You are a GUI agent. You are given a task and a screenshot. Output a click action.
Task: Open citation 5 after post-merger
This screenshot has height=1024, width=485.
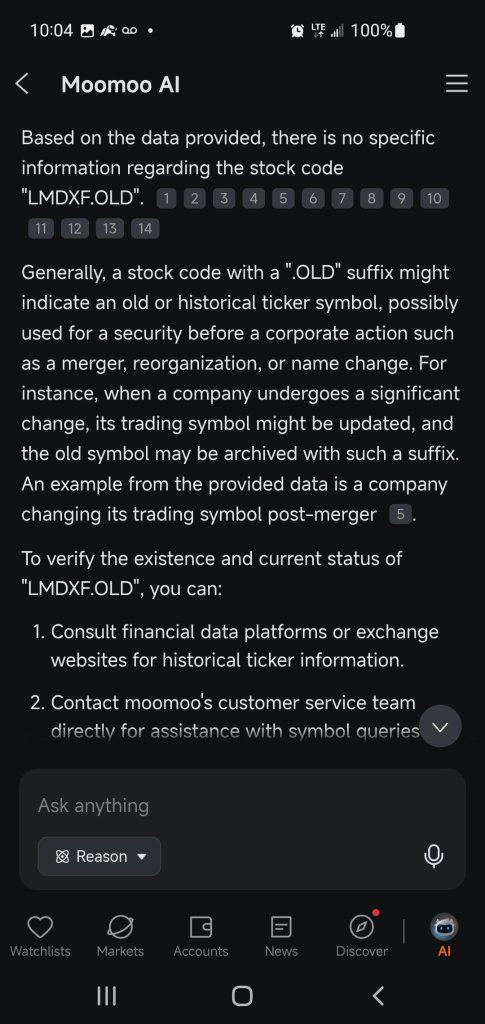pyautogui.click(x=401, y=515)
